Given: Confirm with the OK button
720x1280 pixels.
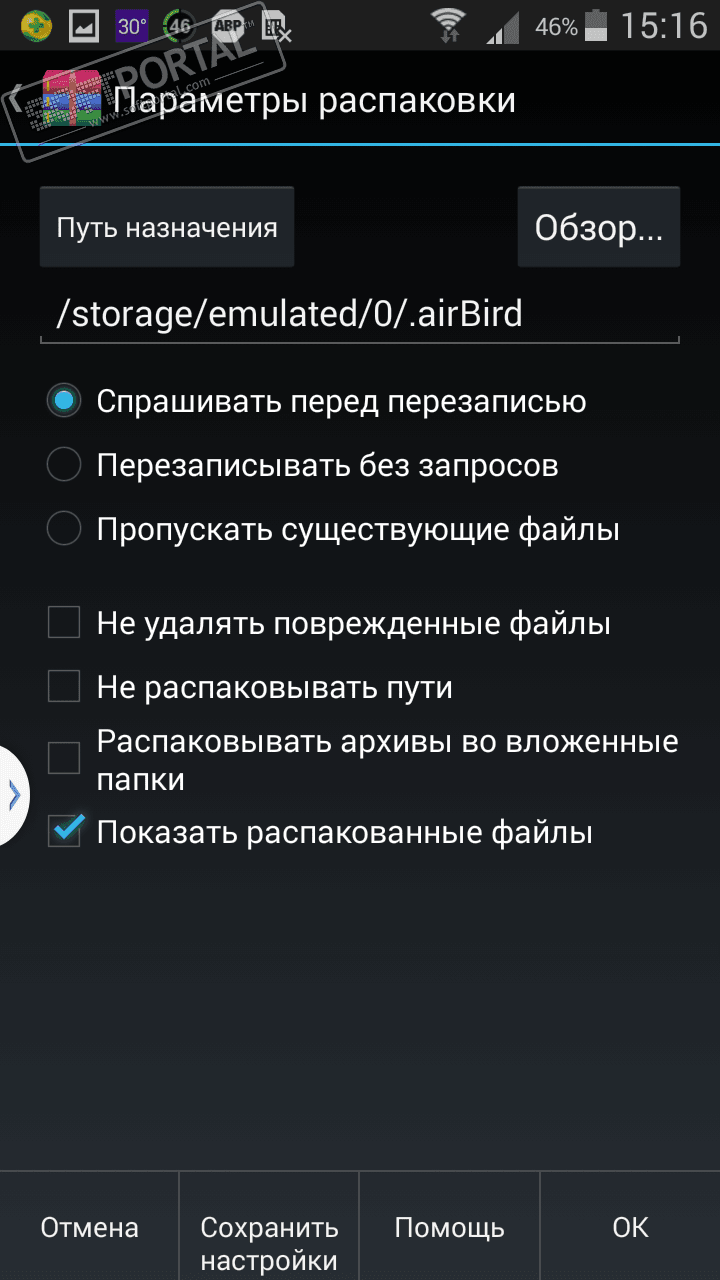Looking at the screenshot, I should pyautogui.click(x=630, y=1227).
